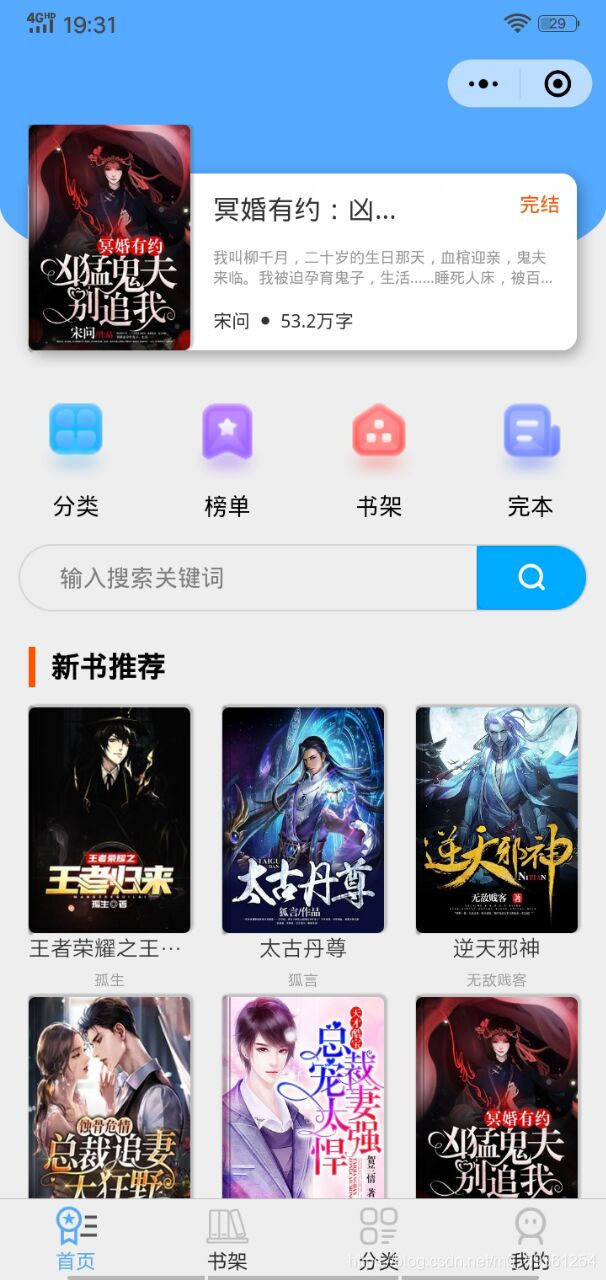Open the book 总裁追妻太狂野
The width and height of the screenshot is (606, 1280).
pos(109,1095)
